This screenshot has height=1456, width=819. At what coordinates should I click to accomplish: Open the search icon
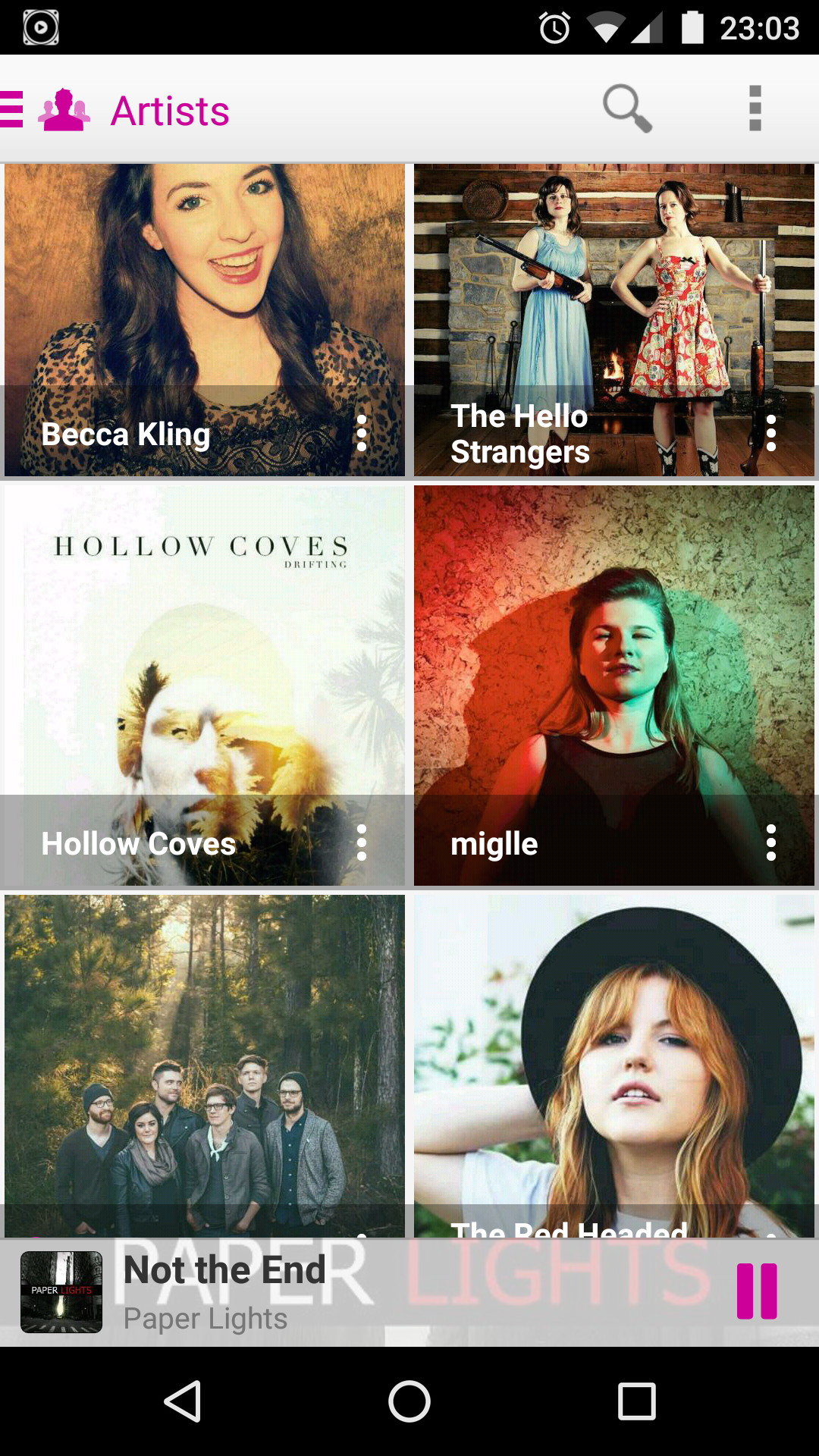pos(626,109)
